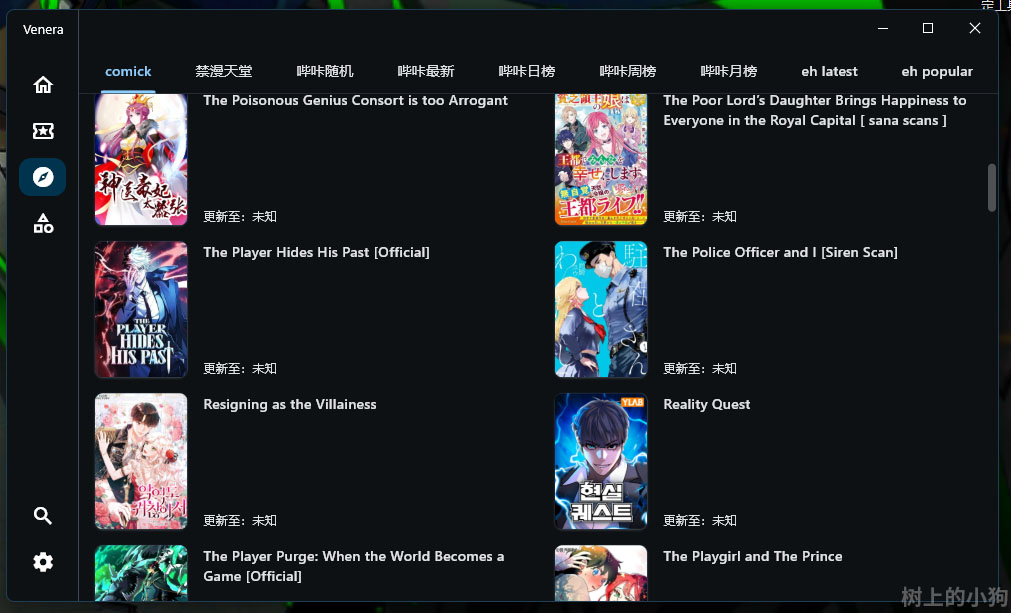The width and height of the screenshot is (1011, 613).
Task: Switch to the eh popular tab
Action: (x=937, y=71)
